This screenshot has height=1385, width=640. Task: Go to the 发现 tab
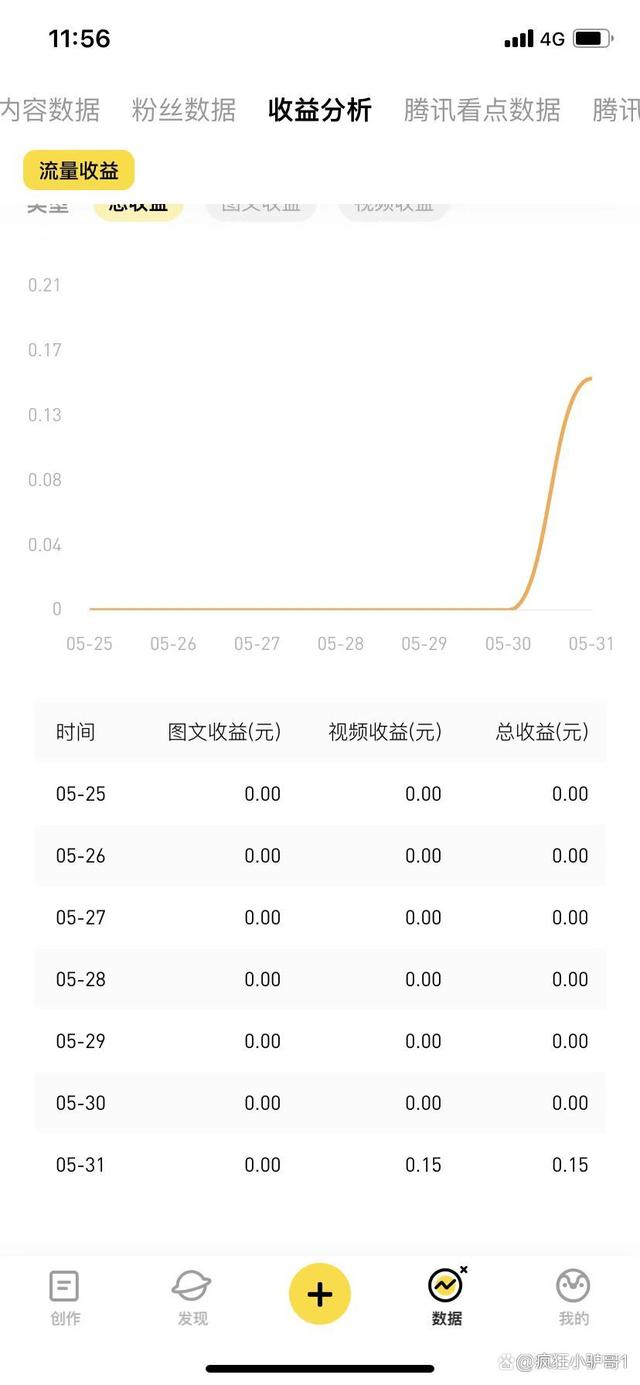click(192, 1297)
